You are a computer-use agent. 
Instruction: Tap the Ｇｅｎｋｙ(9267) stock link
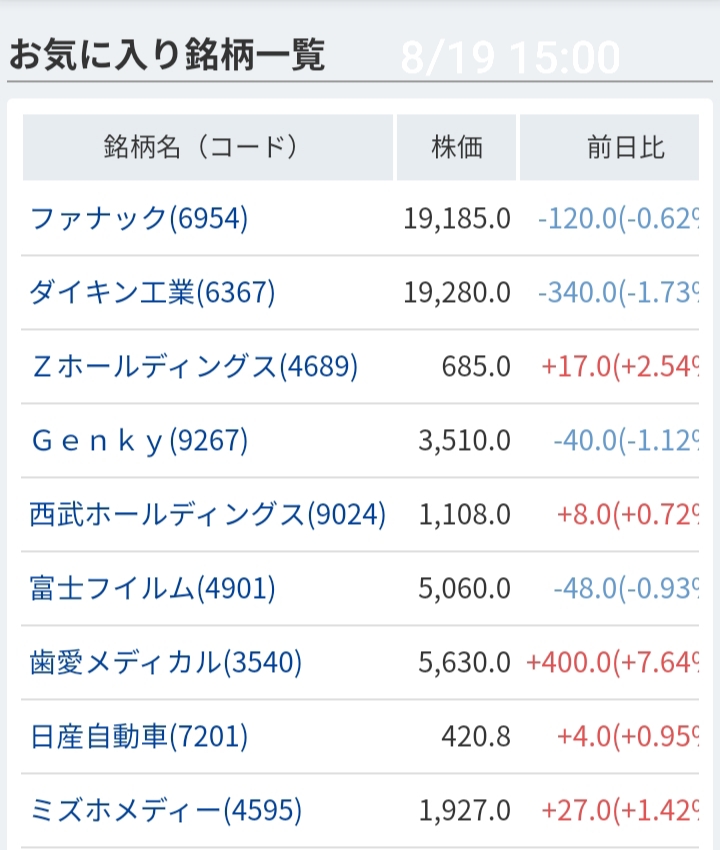pyautogui.click(x=139, y=441)
